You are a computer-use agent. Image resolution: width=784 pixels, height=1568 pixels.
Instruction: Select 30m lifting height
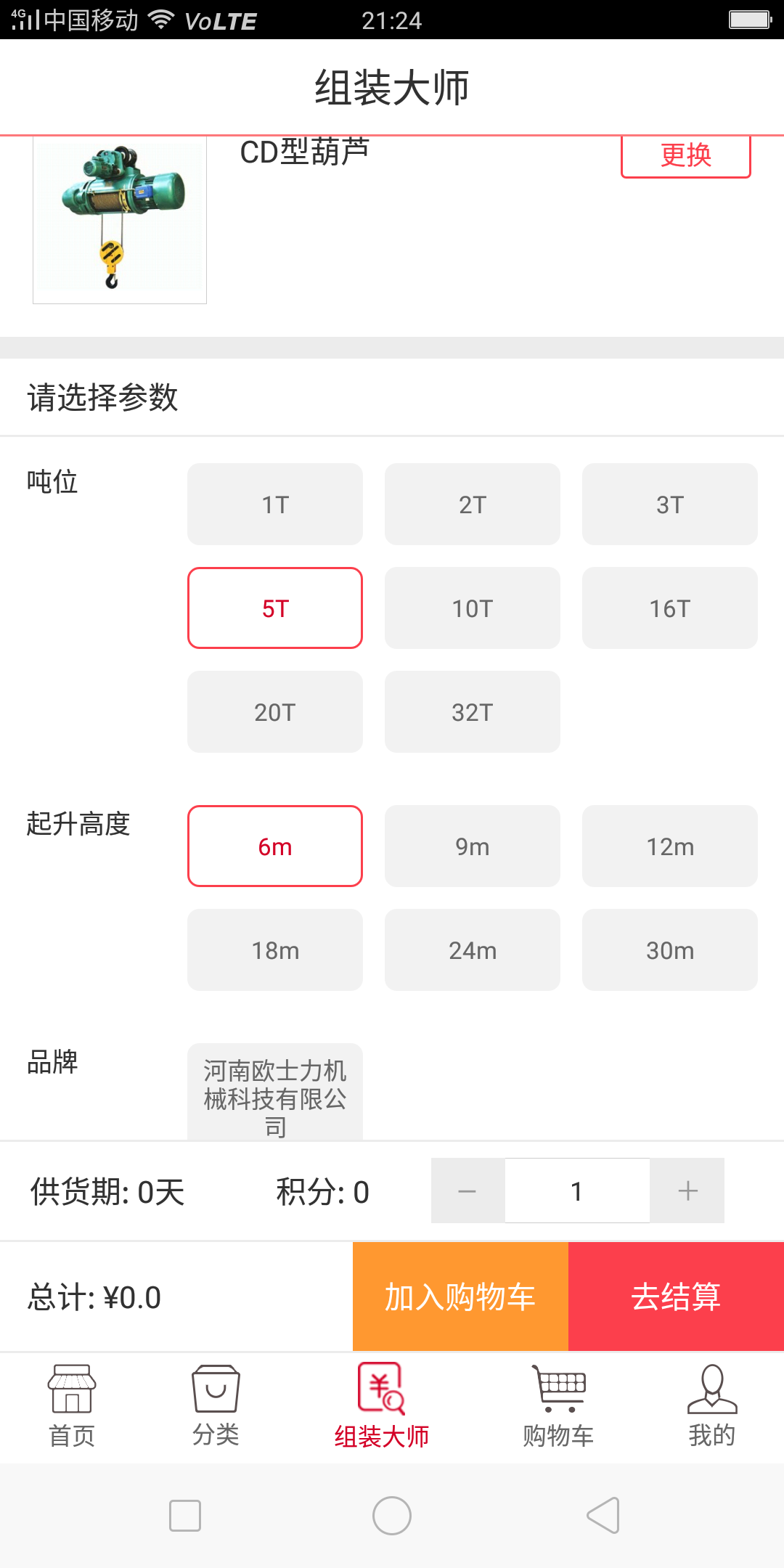(670, 950)
